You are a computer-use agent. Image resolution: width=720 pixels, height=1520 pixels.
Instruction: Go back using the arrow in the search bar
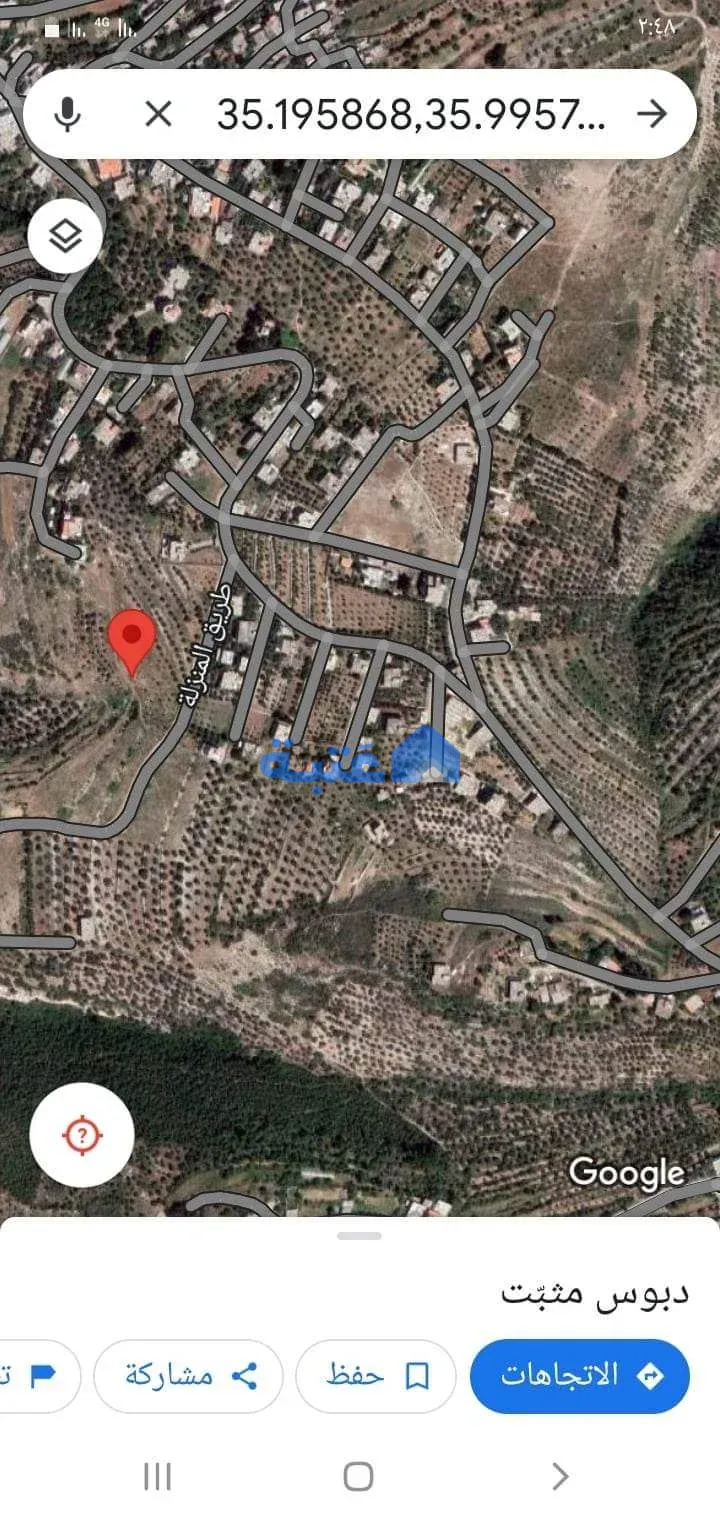coord(651,114)
